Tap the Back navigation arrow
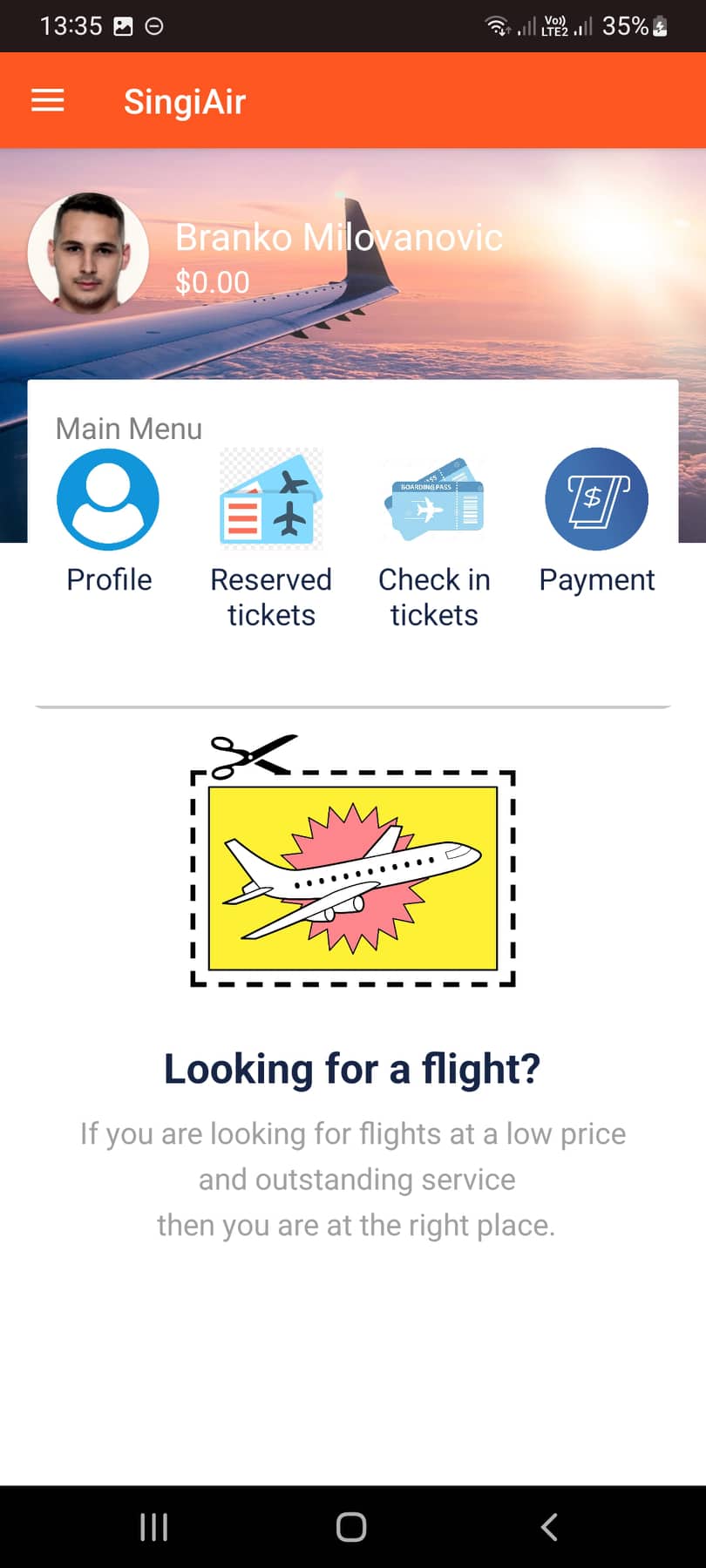 [549, 1526]
